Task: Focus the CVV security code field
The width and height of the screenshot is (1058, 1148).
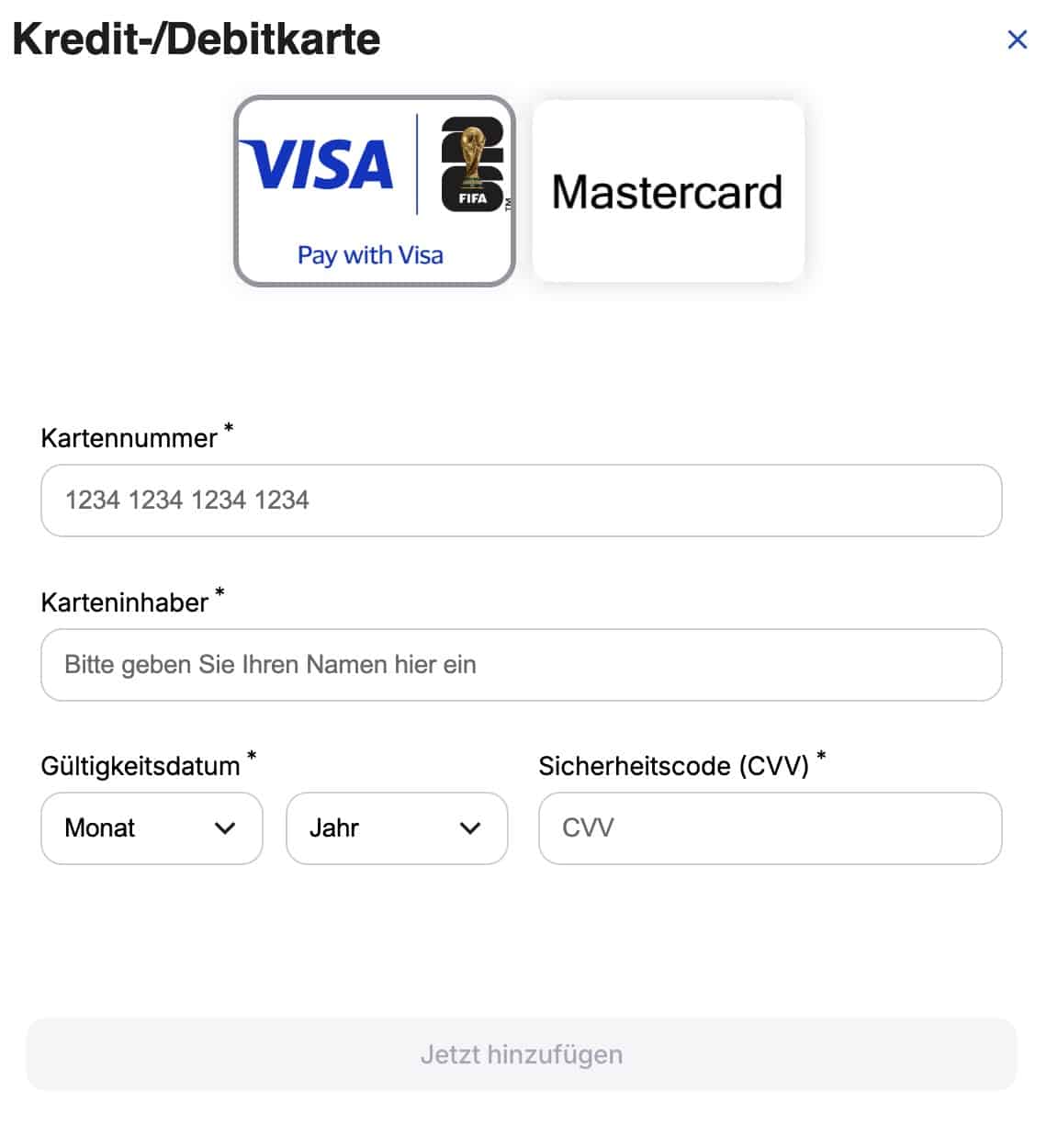Action: click(770, 828)
